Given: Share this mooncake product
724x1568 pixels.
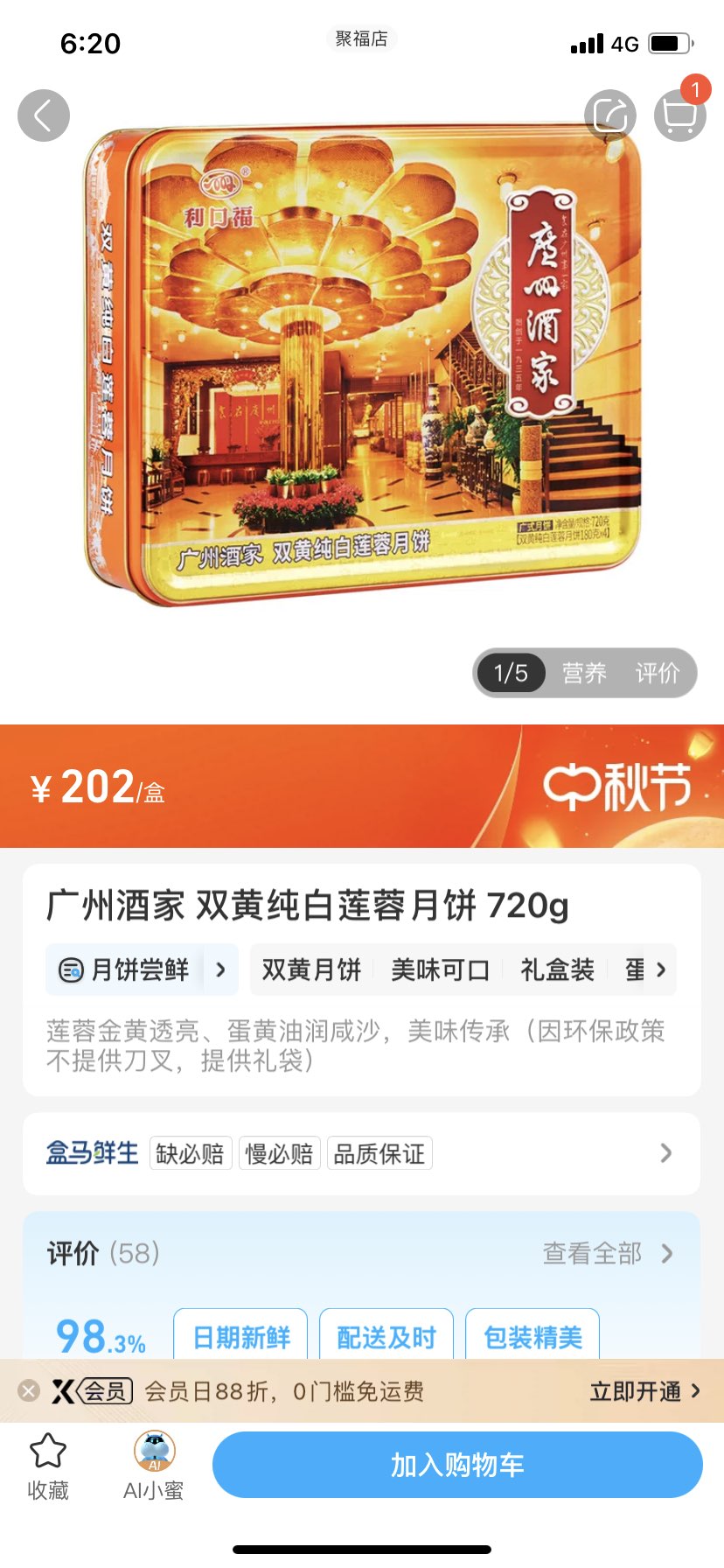Looking at the screenshot, I should [609, 115].
